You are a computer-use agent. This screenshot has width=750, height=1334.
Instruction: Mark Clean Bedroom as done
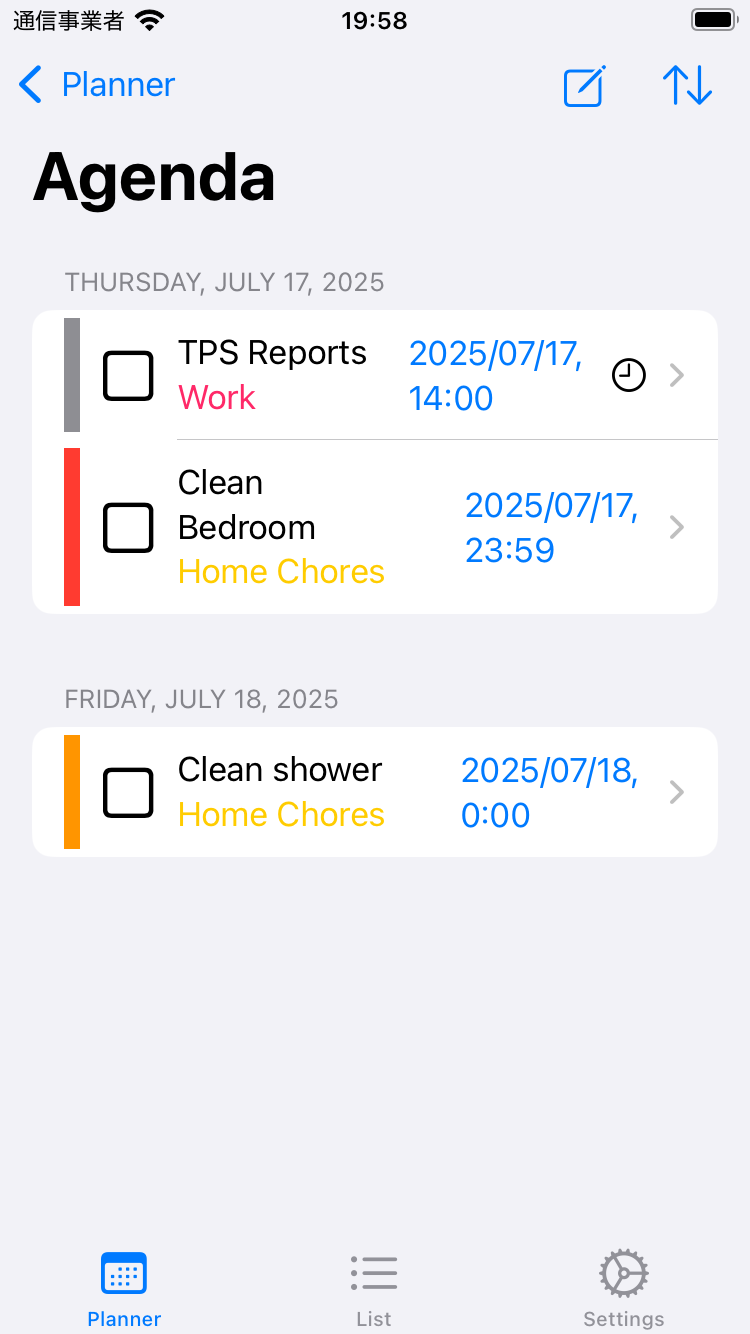pyautogui.click(x=128, y=527)
